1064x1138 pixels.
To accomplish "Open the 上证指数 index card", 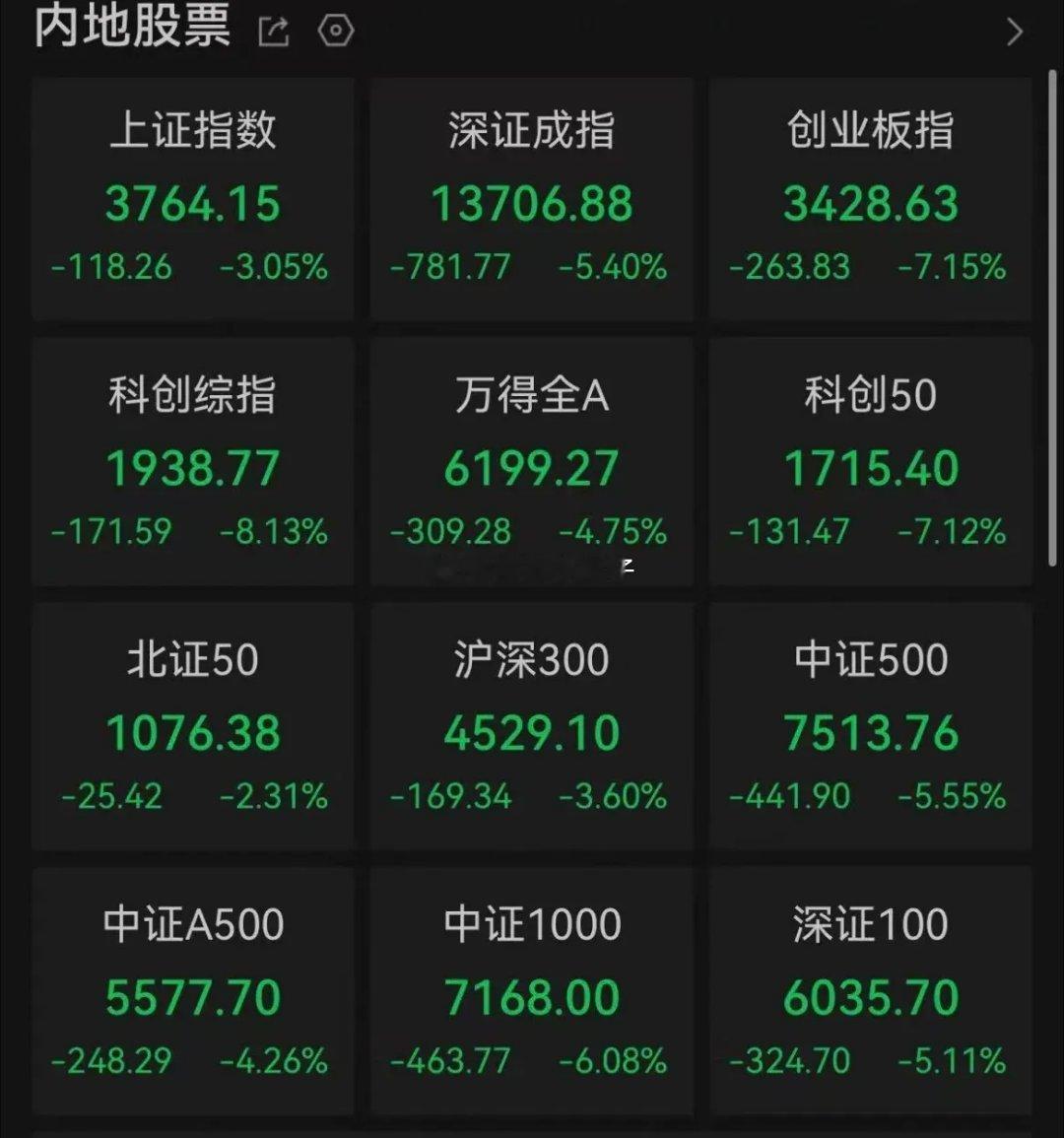I will click(x=192, y=199).
